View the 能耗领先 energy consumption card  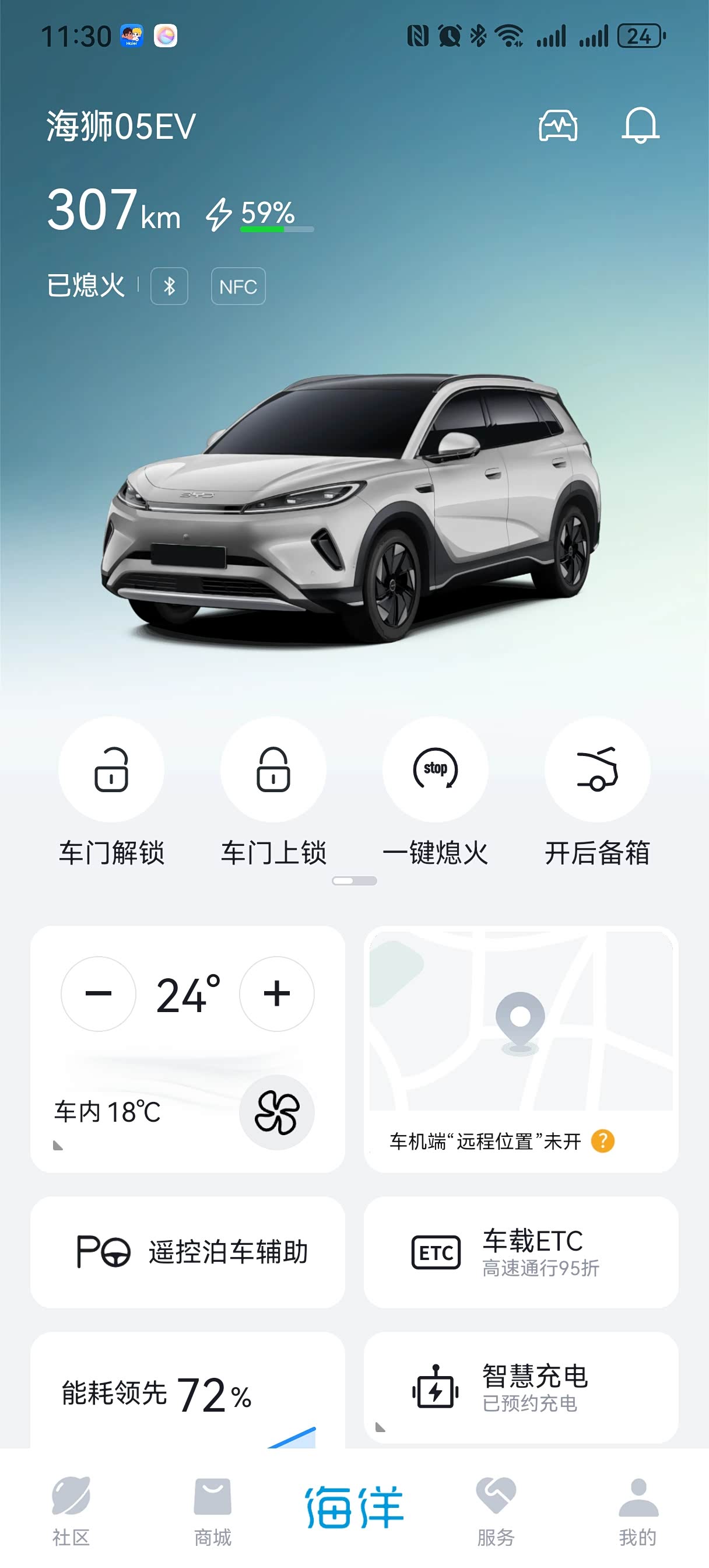tap(187, 1389)
